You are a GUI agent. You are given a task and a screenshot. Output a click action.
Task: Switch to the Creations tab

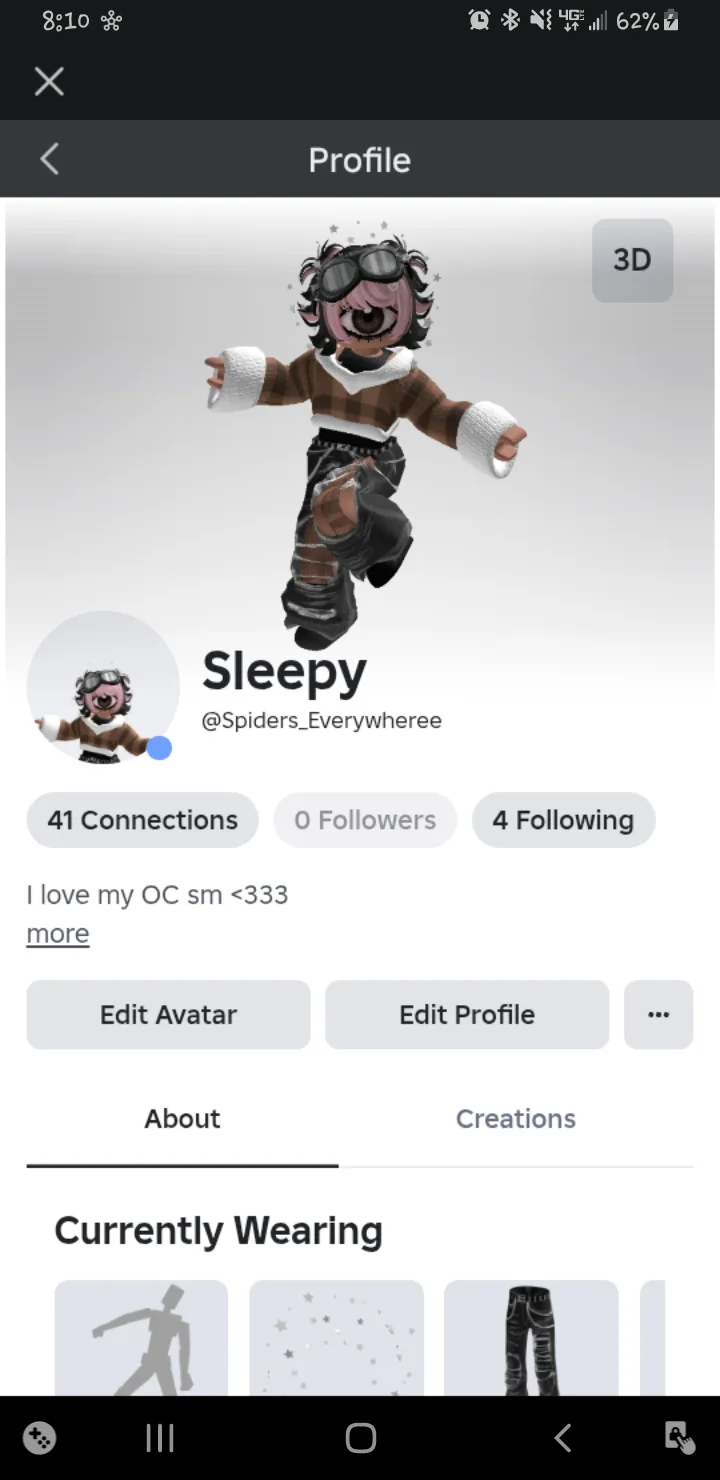point(515,1118)
